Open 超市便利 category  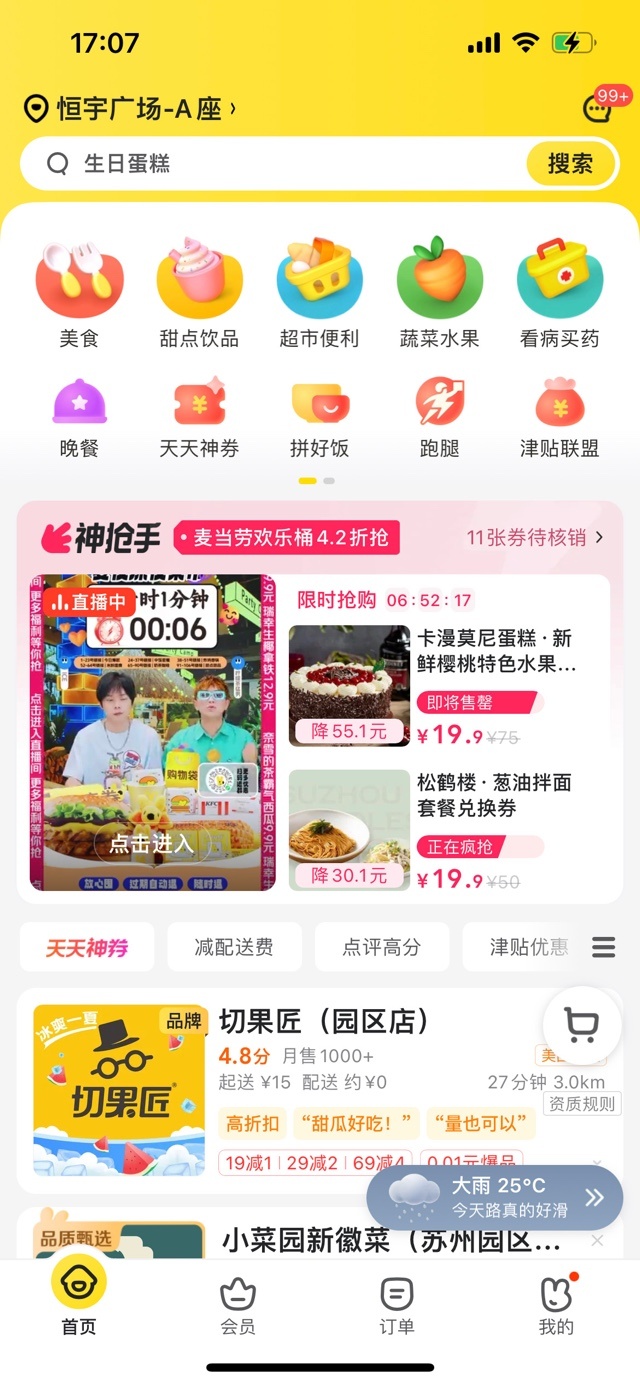coord(319,292)
